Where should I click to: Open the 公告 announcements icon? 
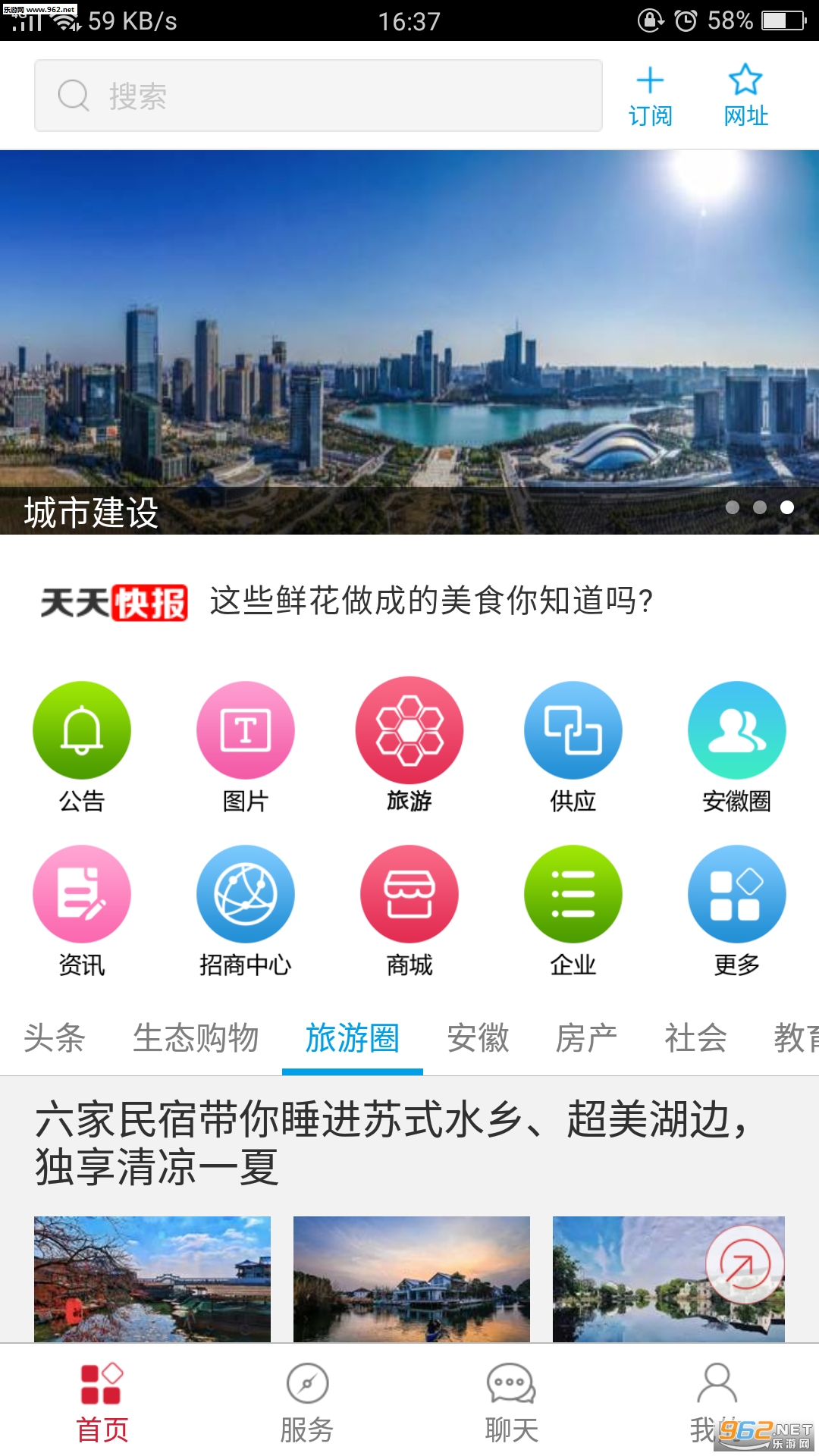pyautogui.click(x=82, y=730)
